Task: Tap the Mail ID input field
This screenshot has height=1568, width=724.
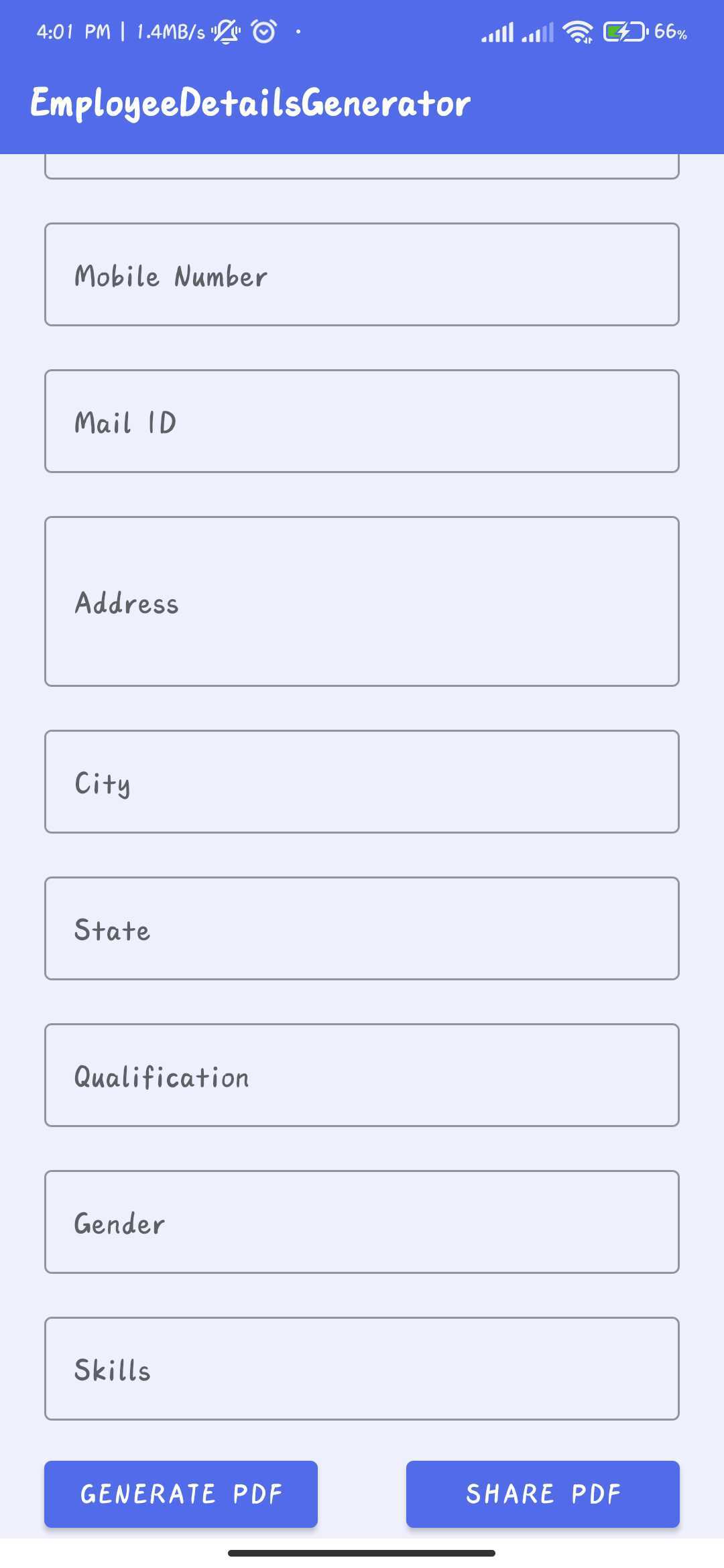Action: pyautogui.click(x=362, y=420)
